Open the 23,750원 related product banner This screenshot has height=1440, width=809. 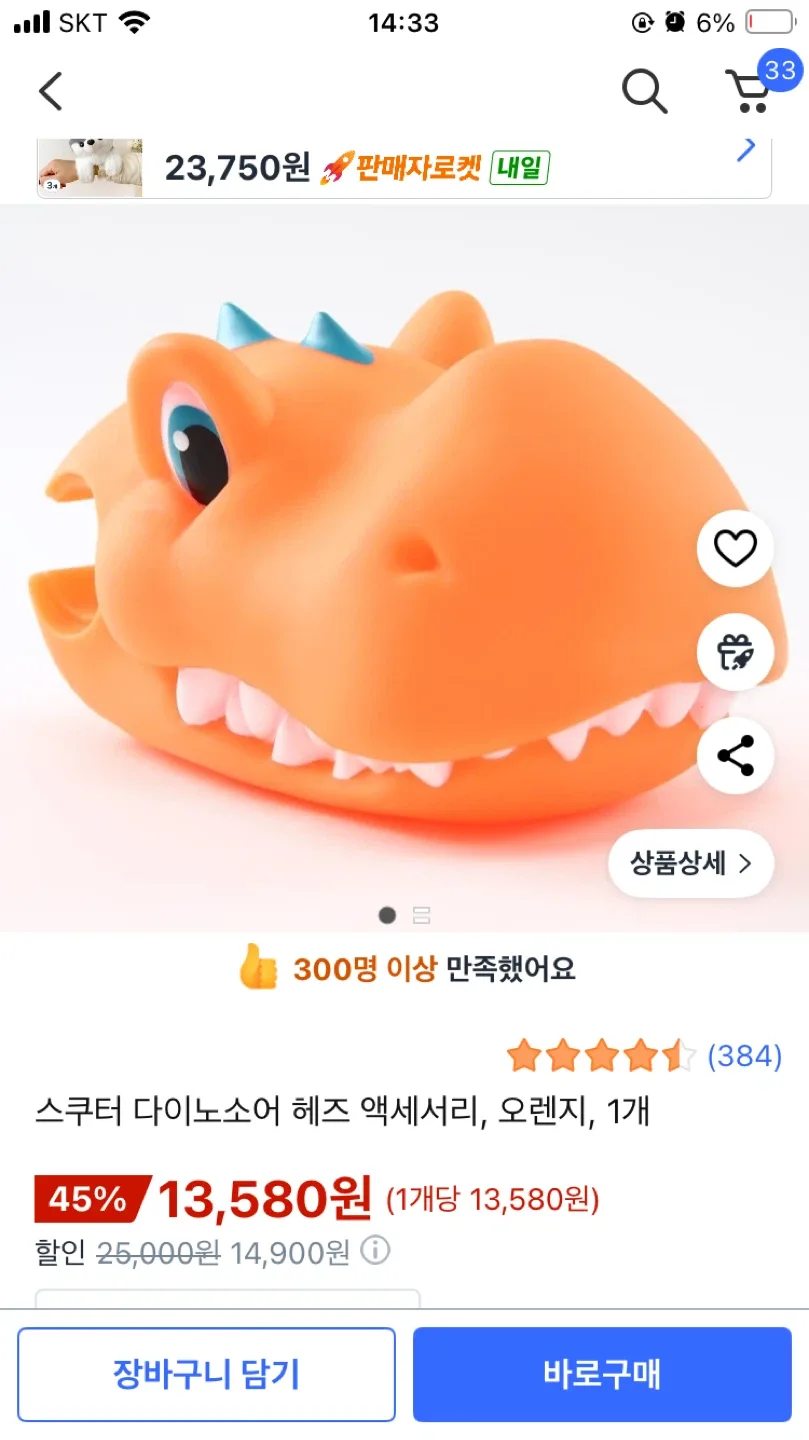click(x=404, y=167)
